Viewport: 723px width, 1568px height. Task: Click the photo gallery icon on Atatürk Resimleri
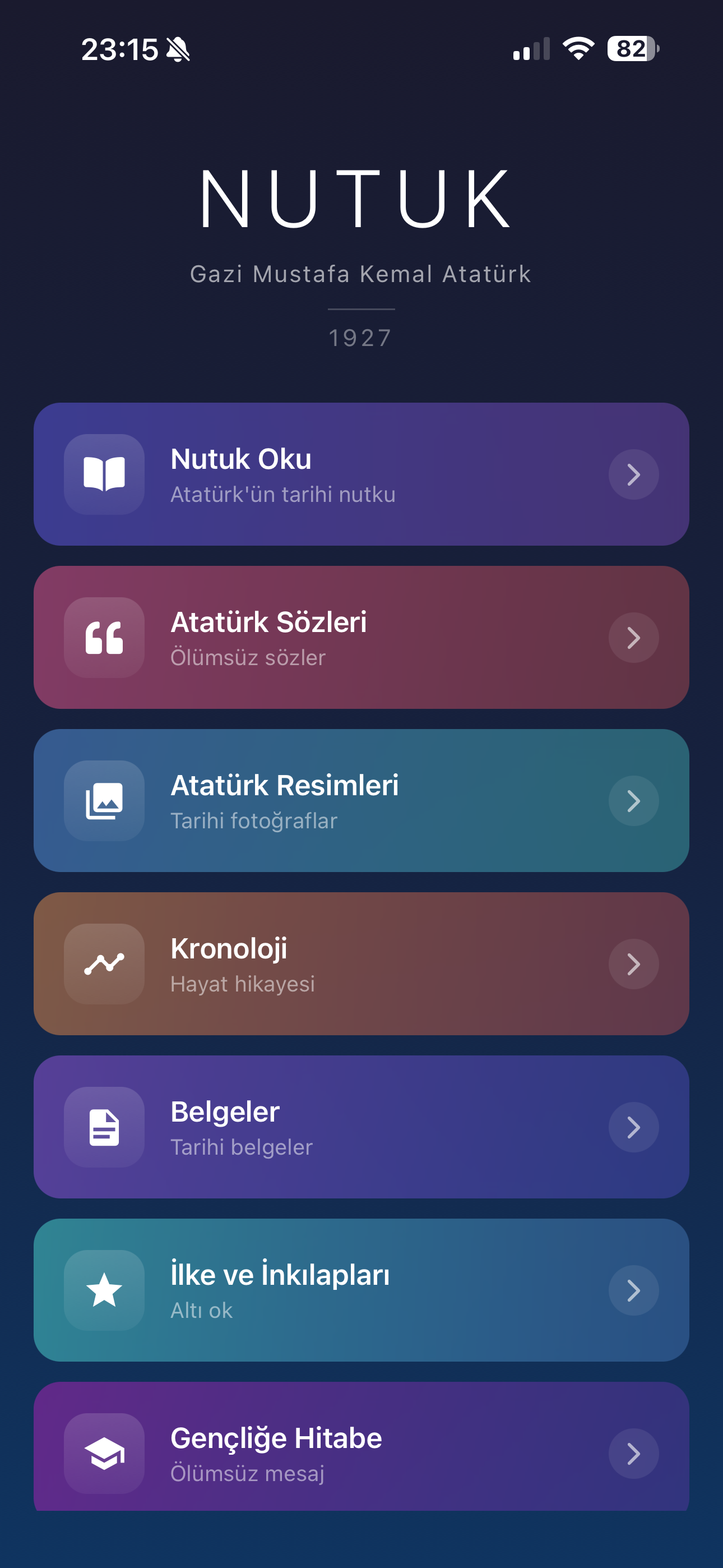104,801
